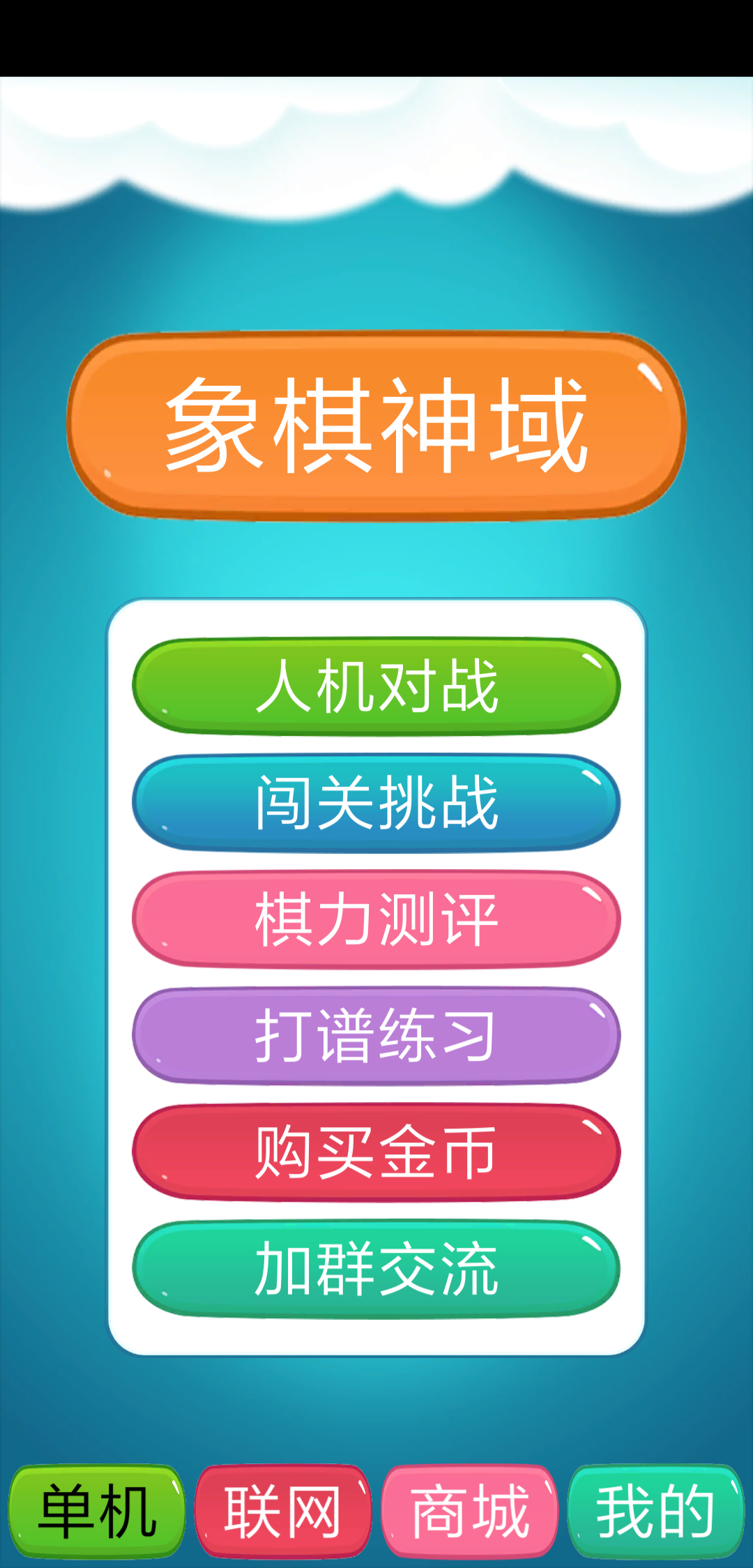Viewport: 753px width, 1568px height.
Task: Begin 棋力测评 test
Action: (376, 919)
